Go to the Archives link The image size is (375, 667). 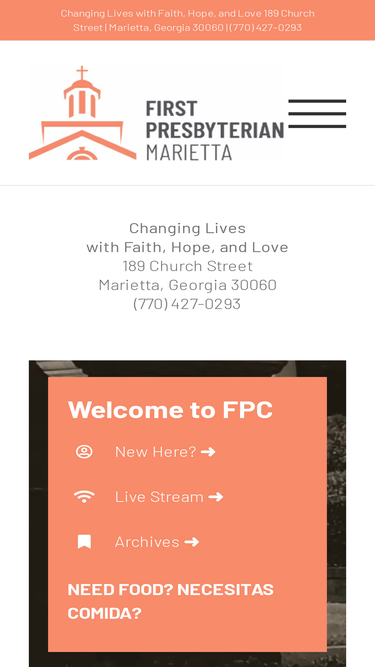tap(157, 542)
